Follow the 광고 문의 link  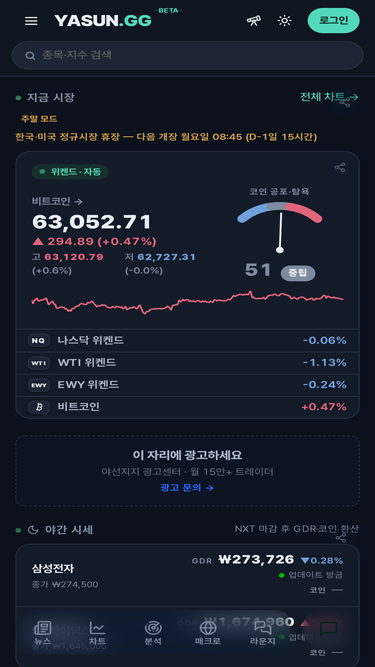coord(187,488)
